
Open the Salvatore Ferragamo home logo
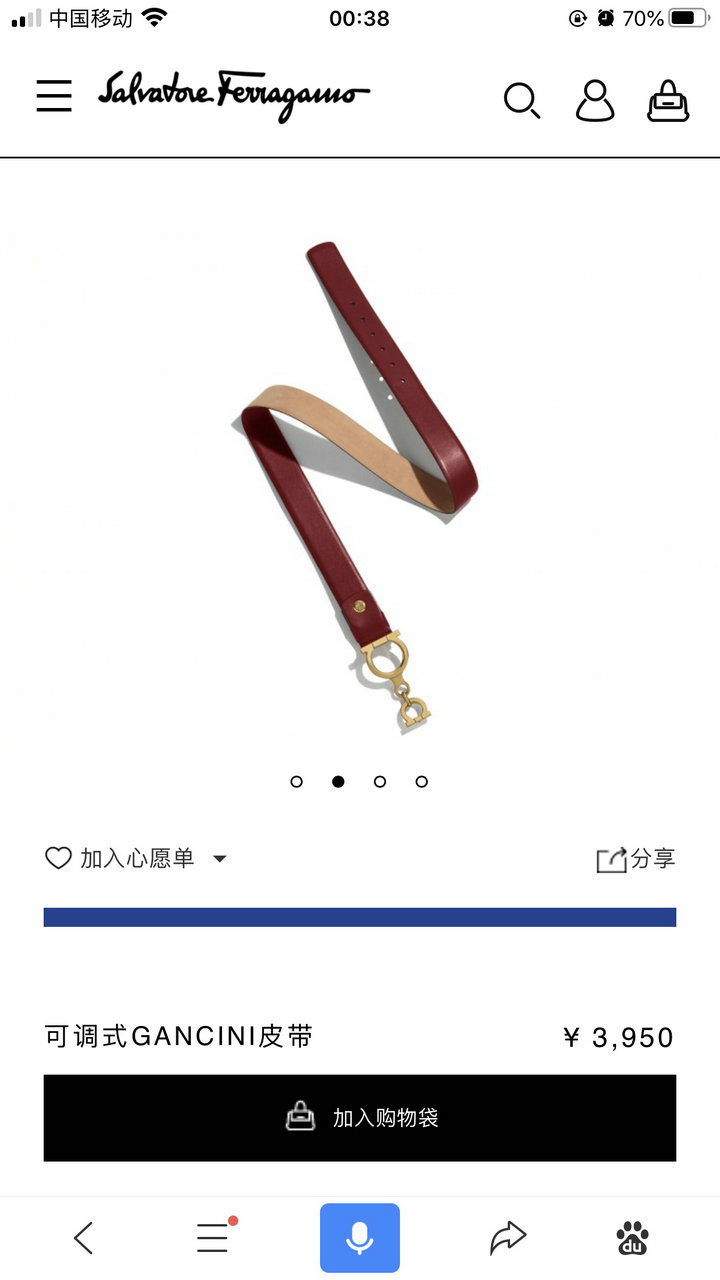click(234, 96)
